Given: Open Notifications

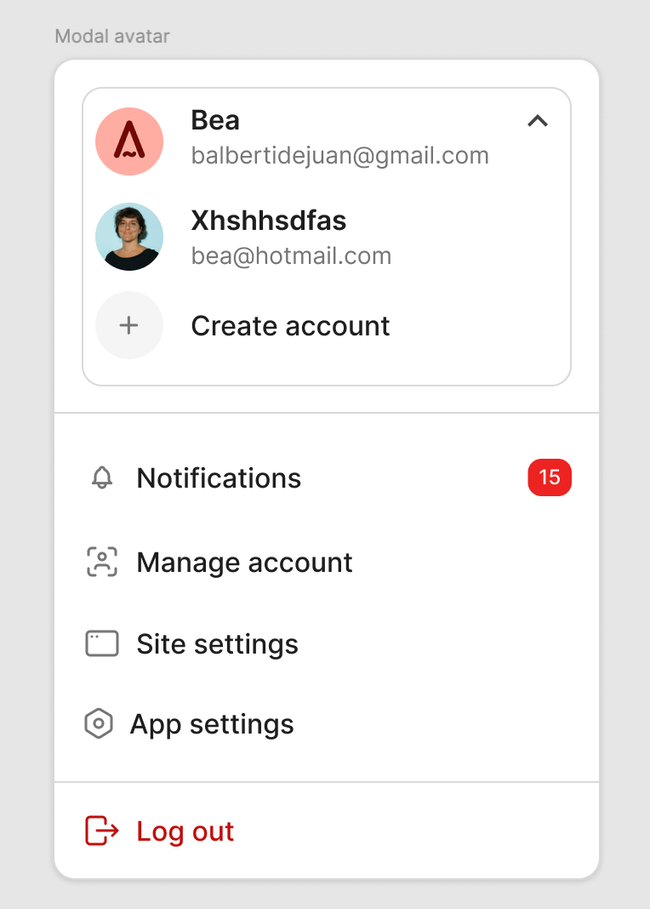Looking at the screenshot, I should 219,478.
